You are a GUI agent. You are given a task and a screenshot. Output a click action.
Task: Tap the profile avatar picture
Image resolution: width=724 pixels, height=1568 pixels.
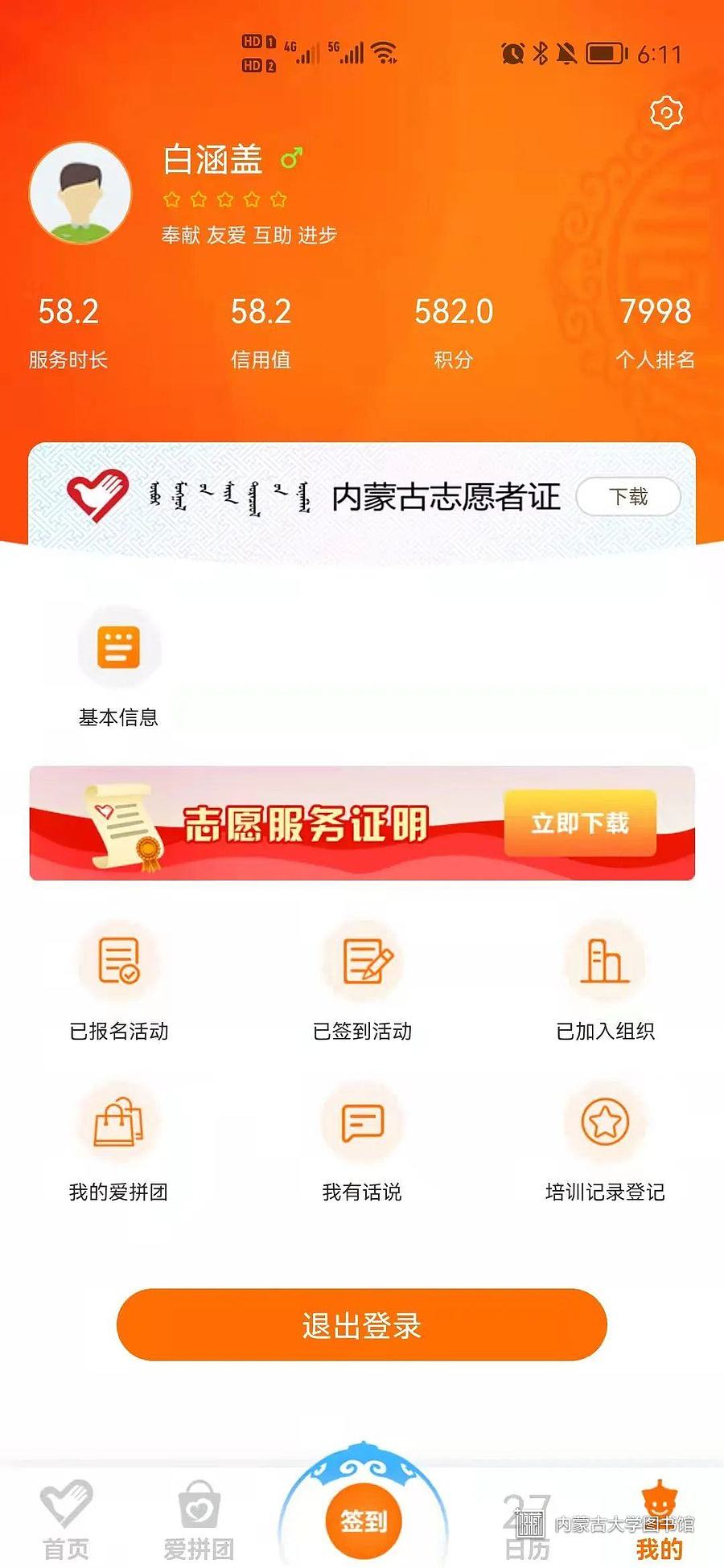(x=80, y=194)
